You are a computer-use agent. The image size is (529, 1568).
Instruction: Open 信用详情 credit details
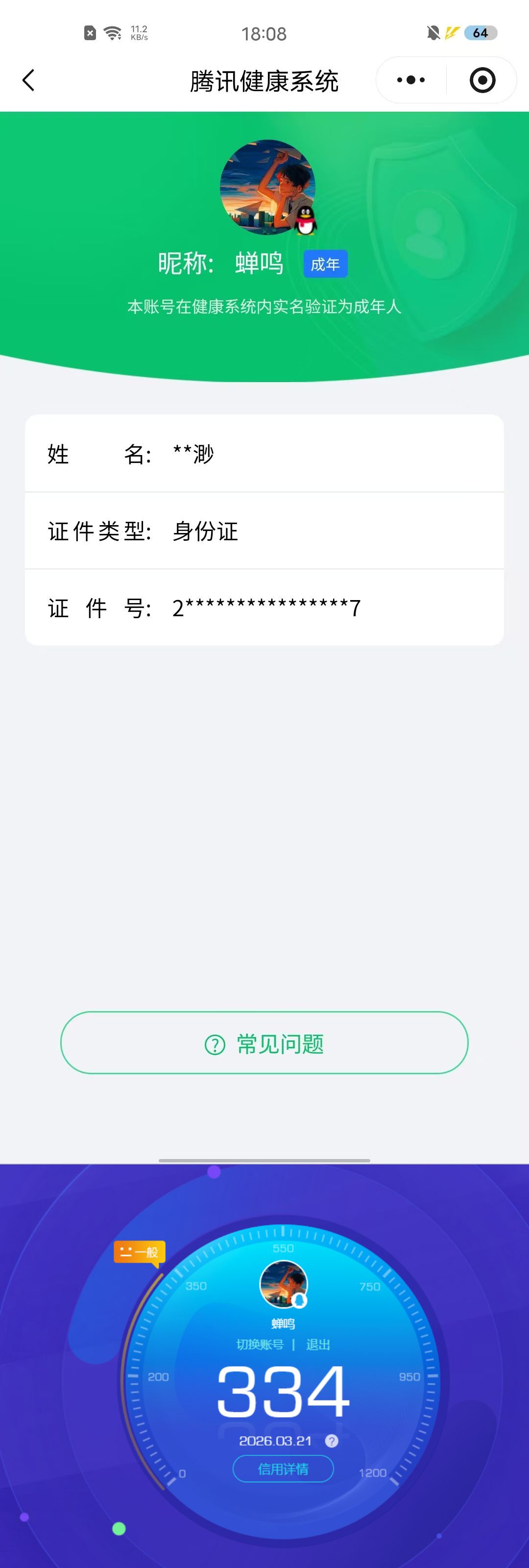283,1469
